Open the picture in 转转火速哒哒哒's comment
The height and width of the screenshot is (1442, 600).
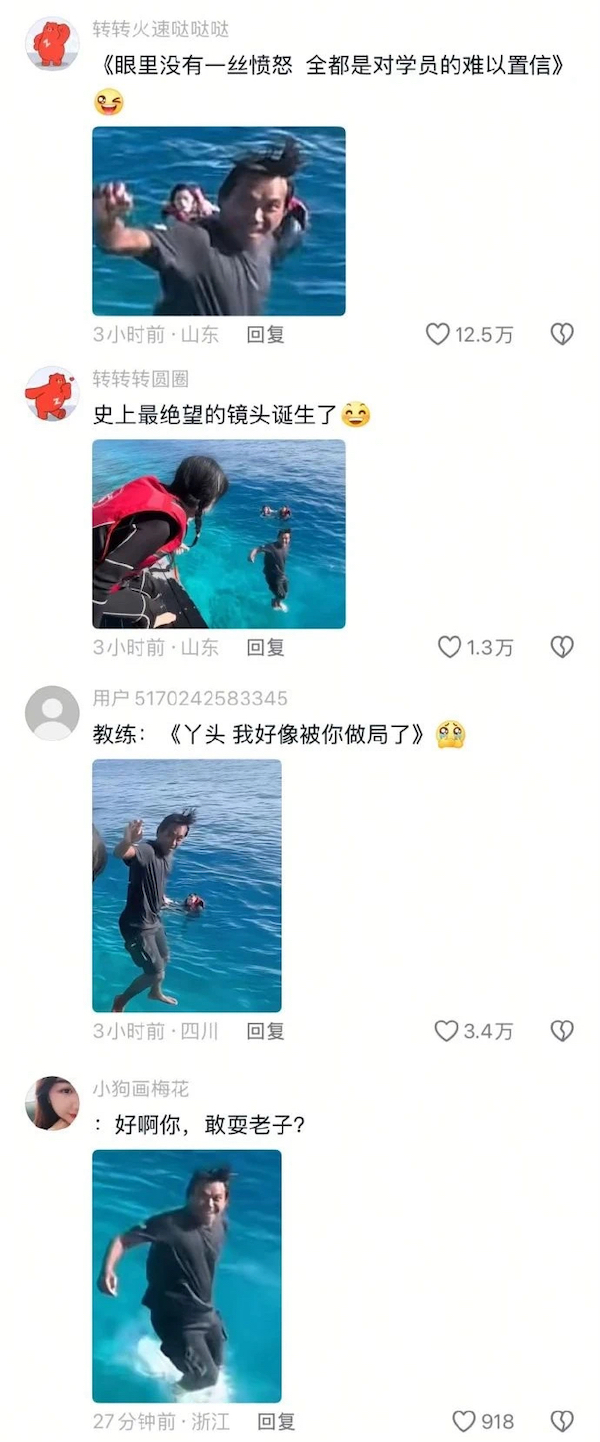point(219,221)
